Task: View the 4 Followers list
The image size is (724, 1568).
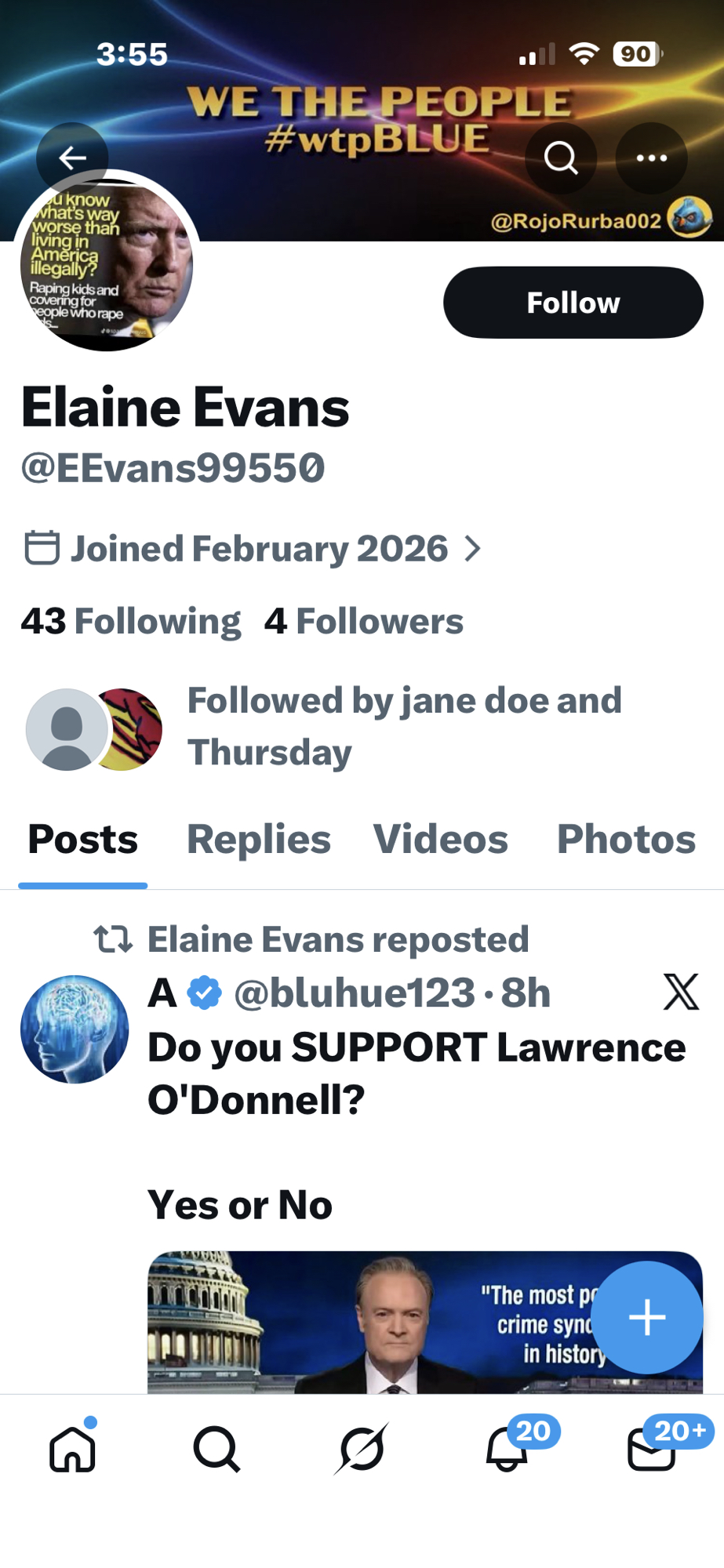Action: (x=363, y=622)
